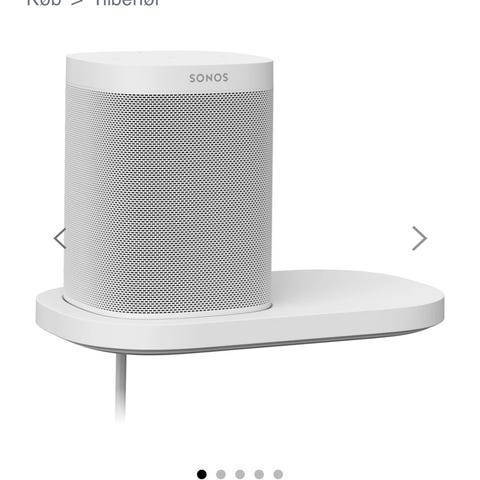This screenshot has height=480, width=480.
Task: Select the third carousel dot
Action: (240, 474)
